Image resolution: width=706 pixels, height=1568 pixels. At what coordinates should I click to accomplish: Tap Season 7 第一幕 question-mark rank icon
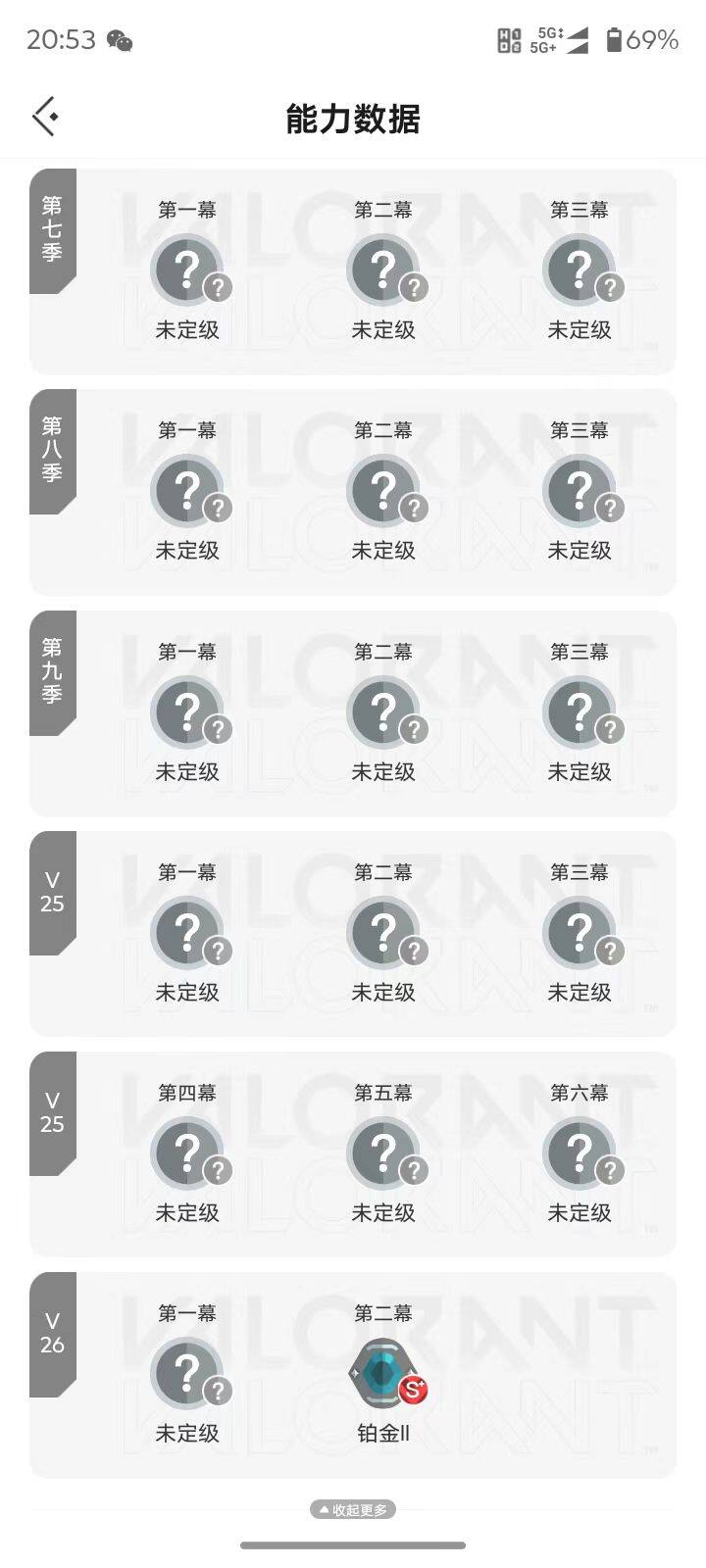[x=188, y=269]
